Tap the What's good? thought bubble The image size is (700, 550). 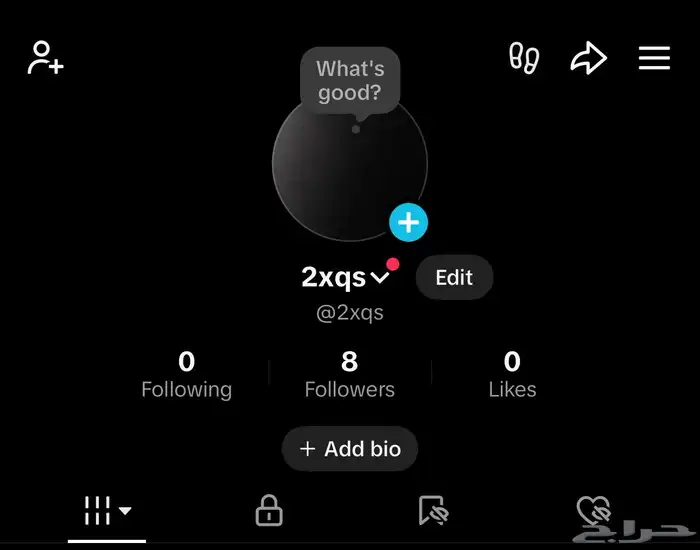coord(350,81)
